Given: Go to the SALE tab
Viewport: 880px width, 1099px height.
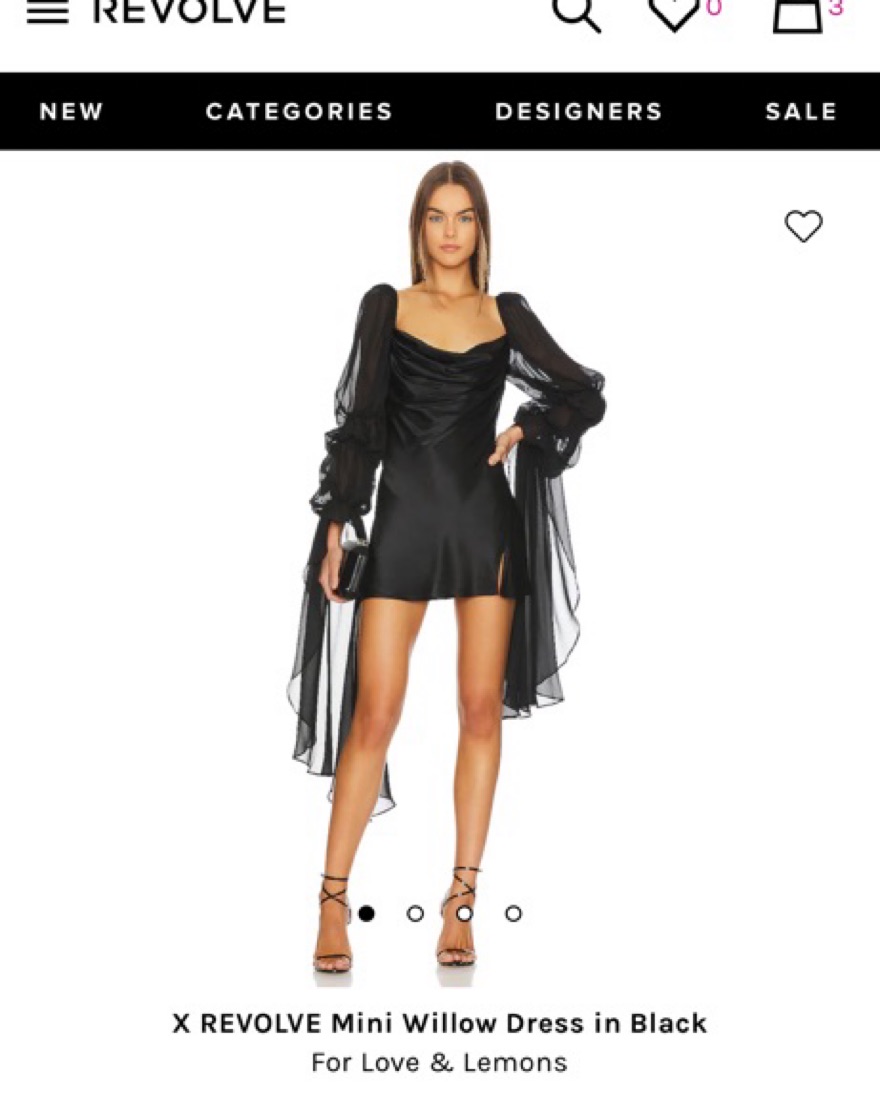Looking at the screenshot, I should coord(800,111).
